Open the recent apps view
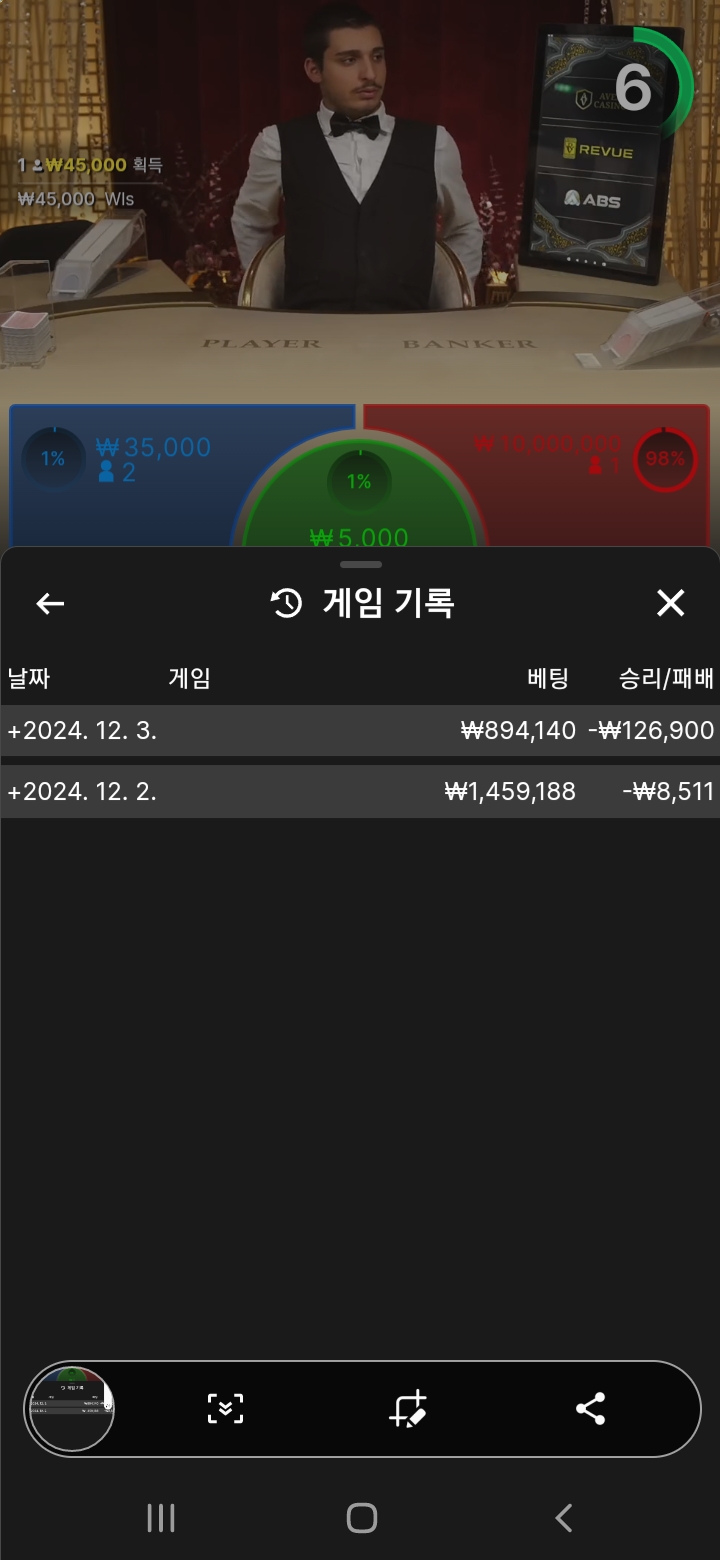 click(x=160, y=1518)
